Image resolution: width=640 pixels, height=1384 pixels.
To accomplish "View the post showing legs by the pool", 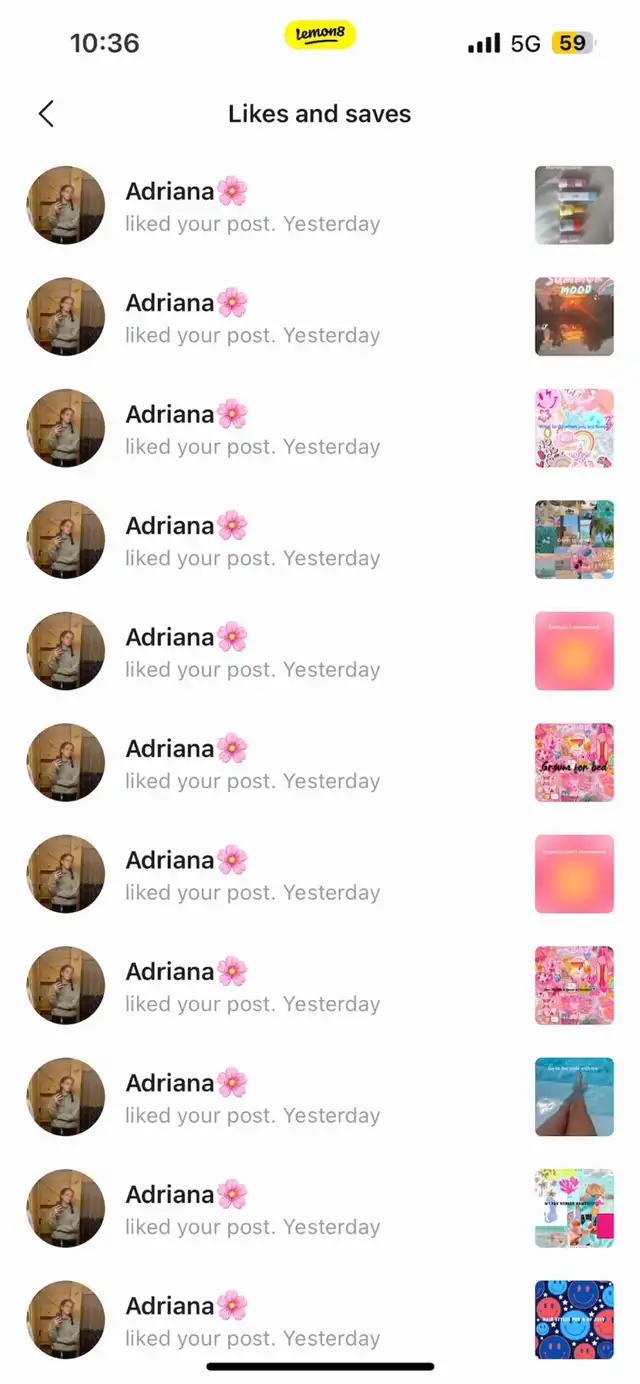I will tap(574, 1097).
